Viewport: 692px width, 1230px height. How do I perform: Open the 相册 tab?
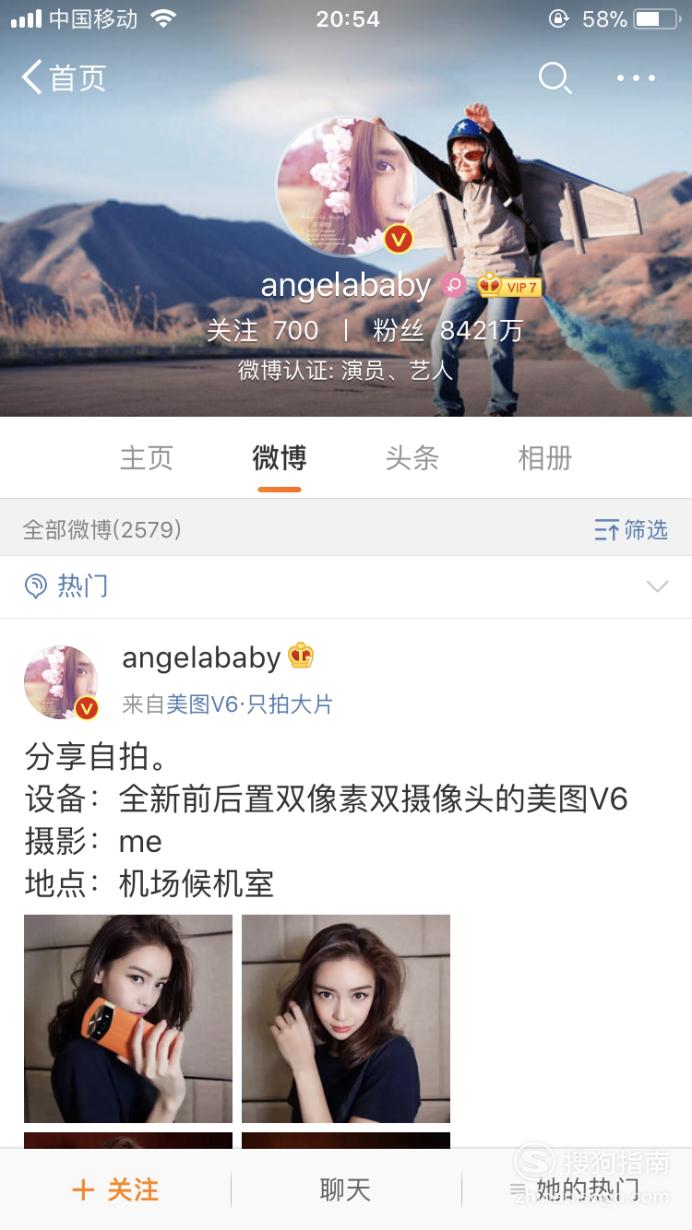(x=545, y=458)
